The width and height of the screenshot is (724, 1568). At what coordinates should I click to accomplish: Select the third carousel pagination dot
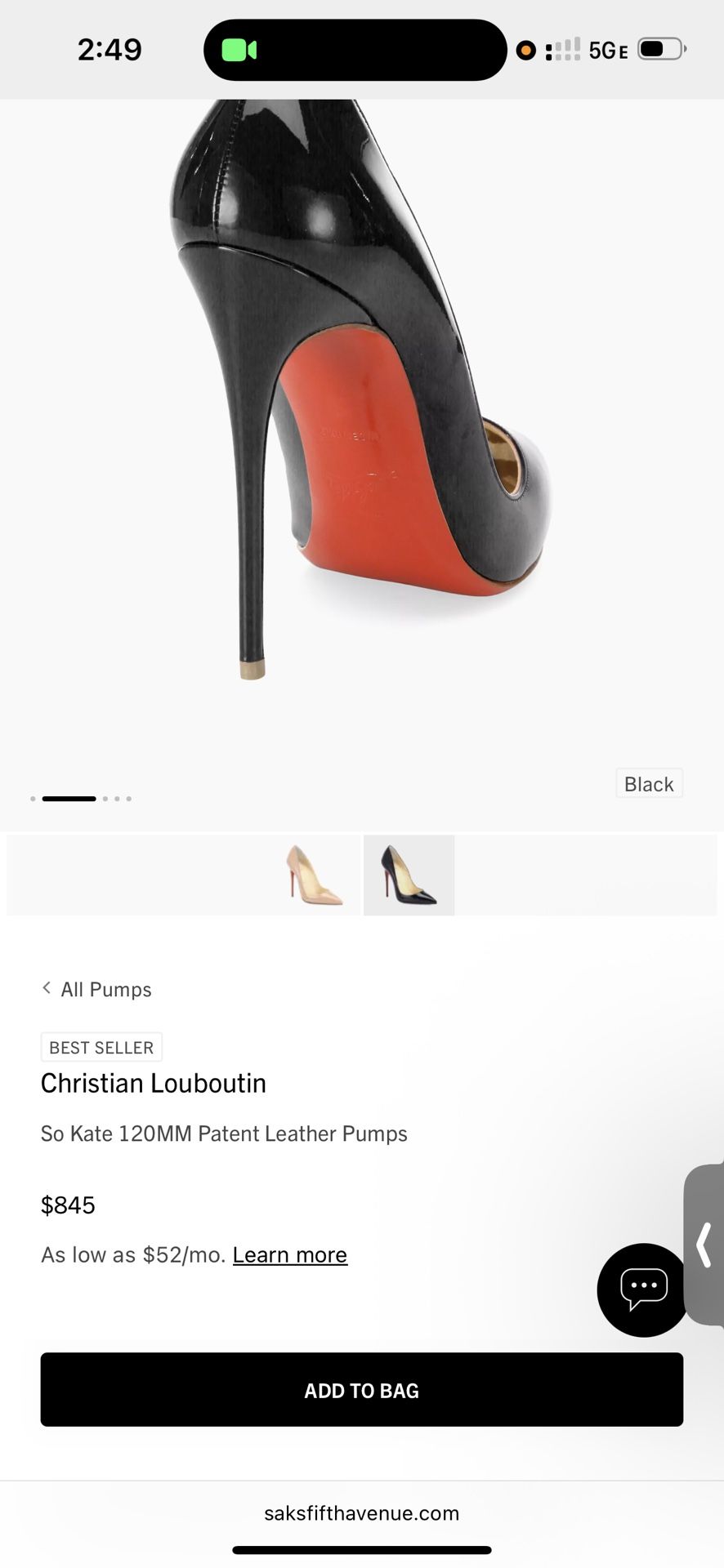point(105,799)
